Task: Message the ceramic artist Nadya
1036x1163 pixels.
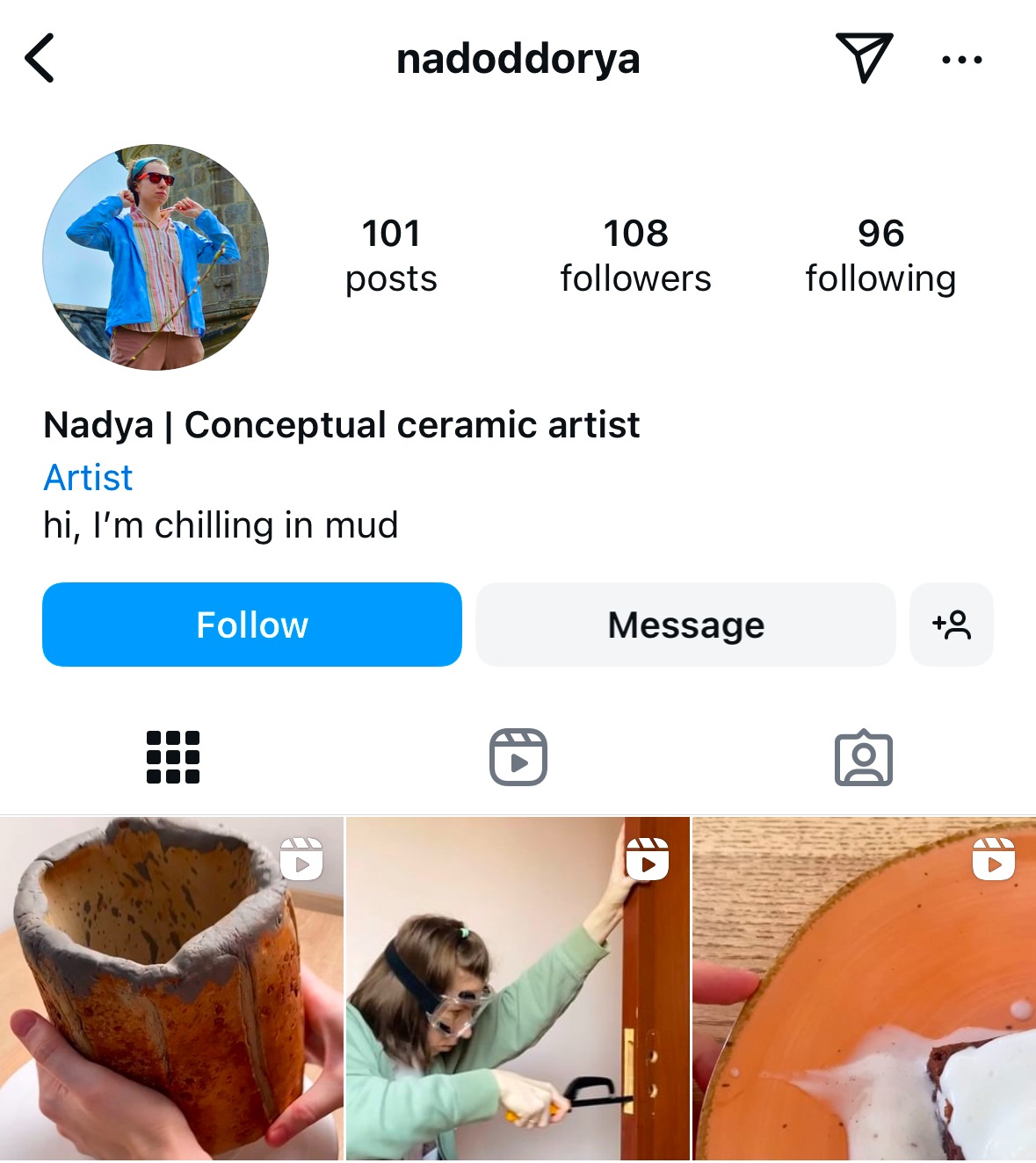Action: (x=685, y=625)
